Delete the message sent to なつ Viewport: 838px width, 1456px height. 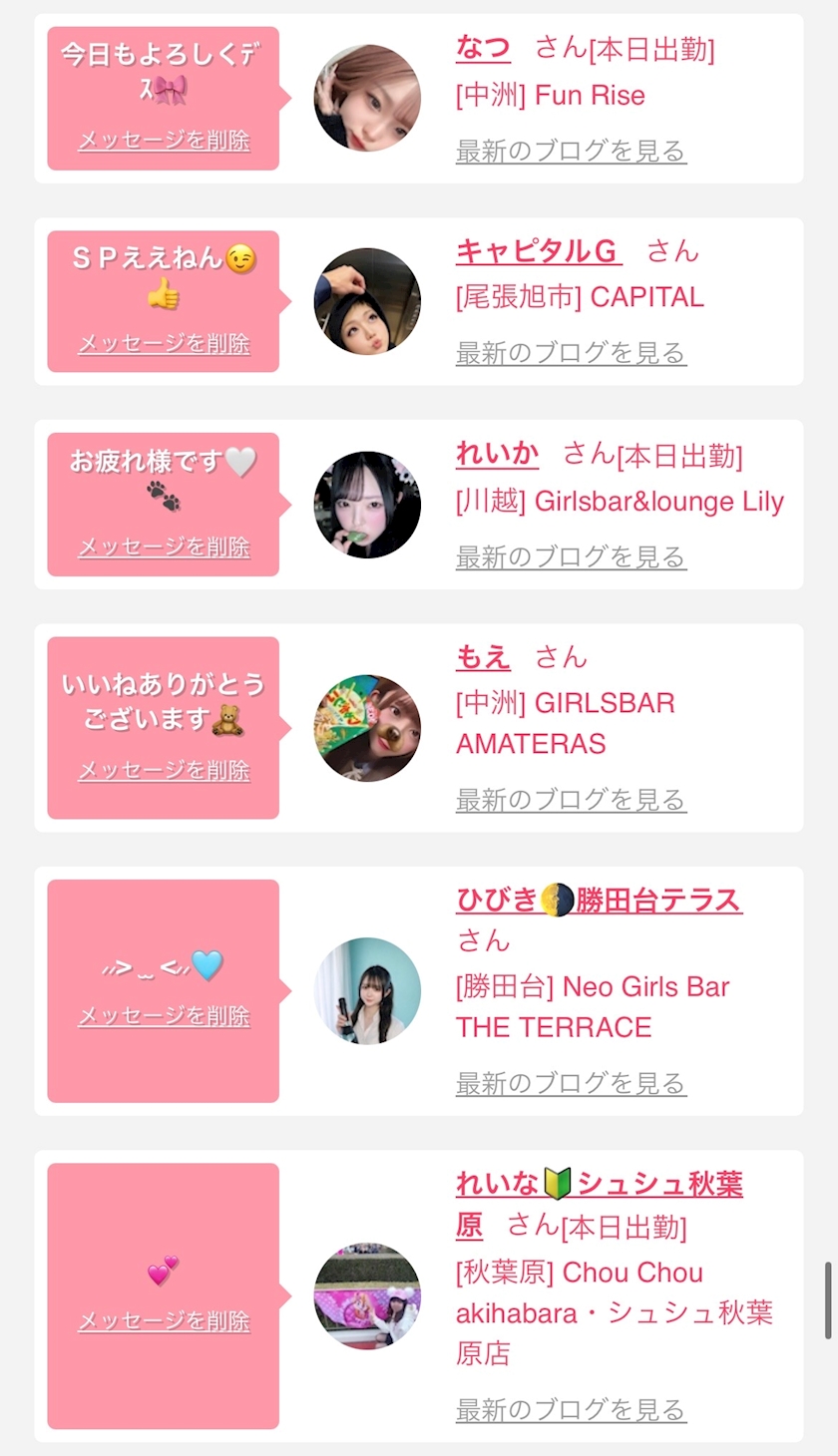tap(164, 141)
